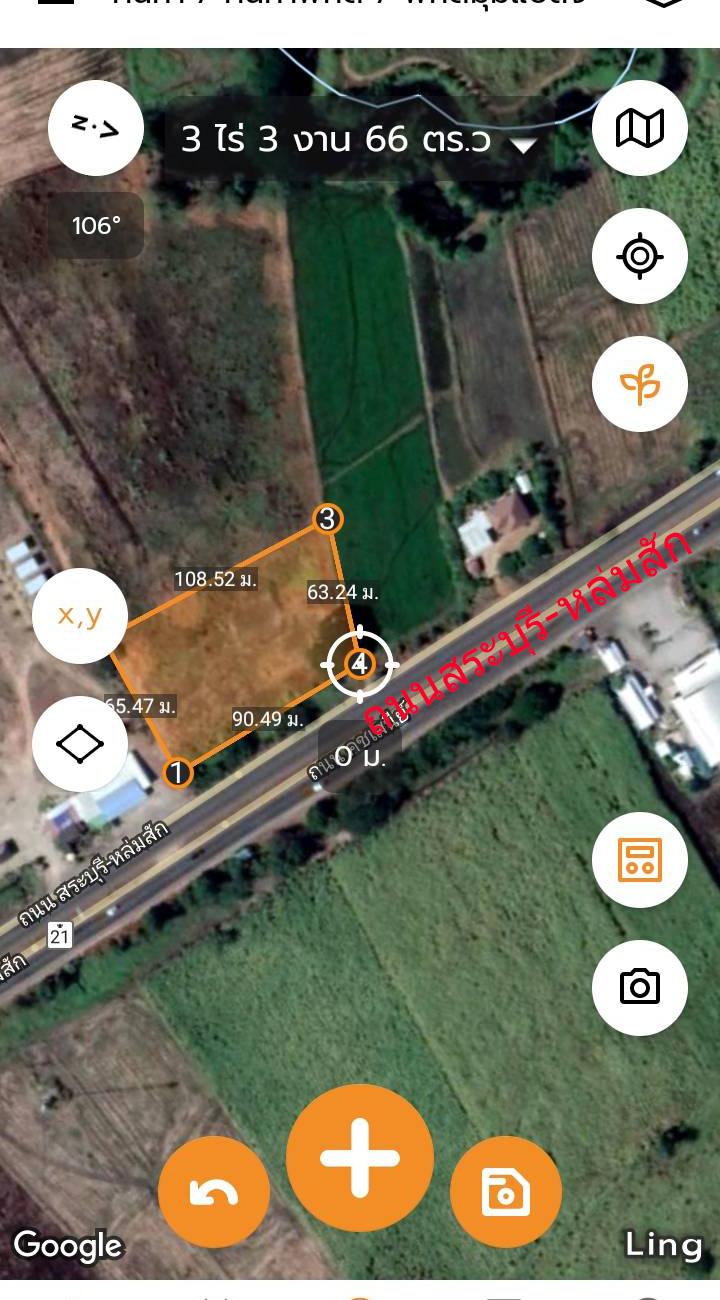Save the measured area

[506, 1192]
